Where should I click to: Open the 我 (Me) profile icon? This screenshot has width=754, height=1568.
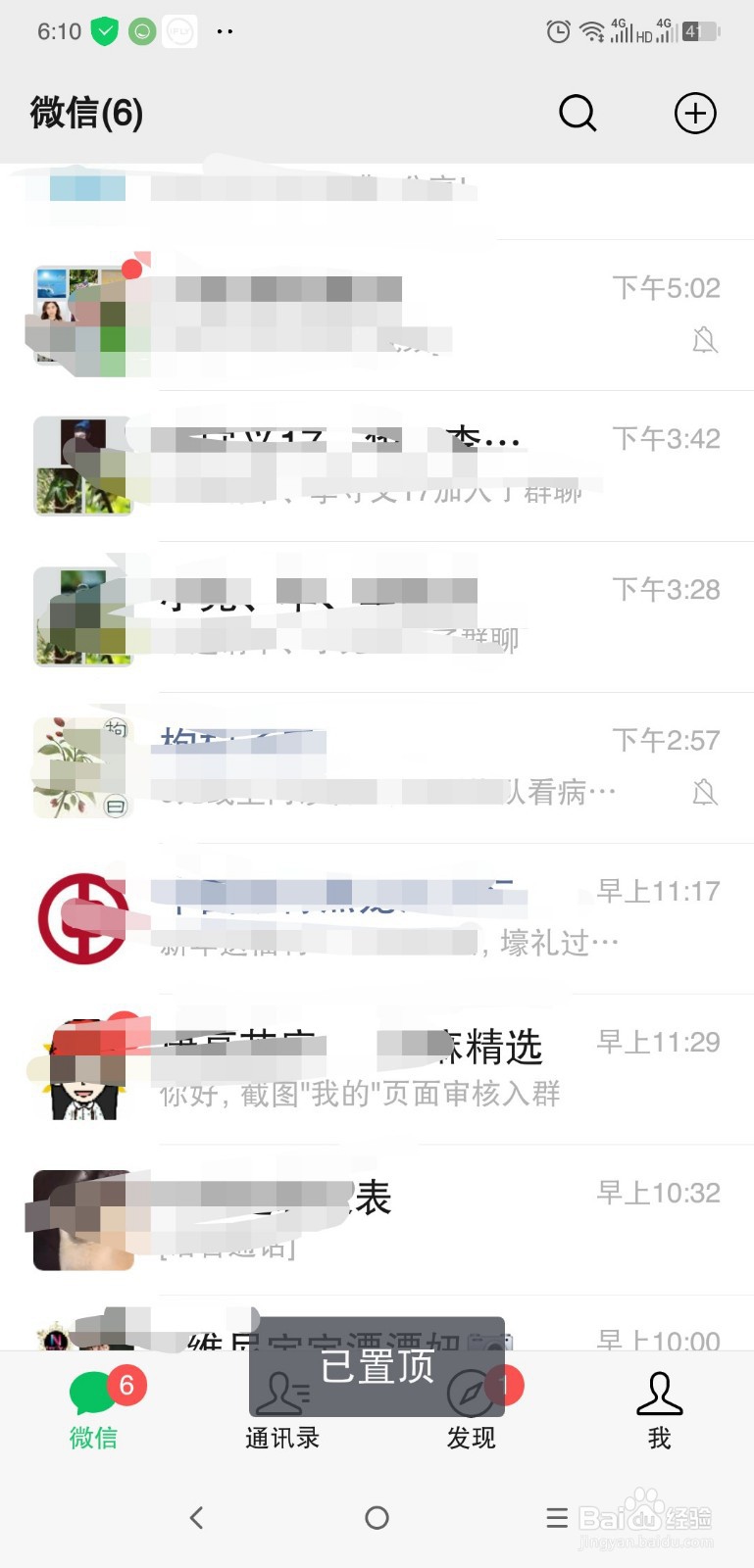659,1392
